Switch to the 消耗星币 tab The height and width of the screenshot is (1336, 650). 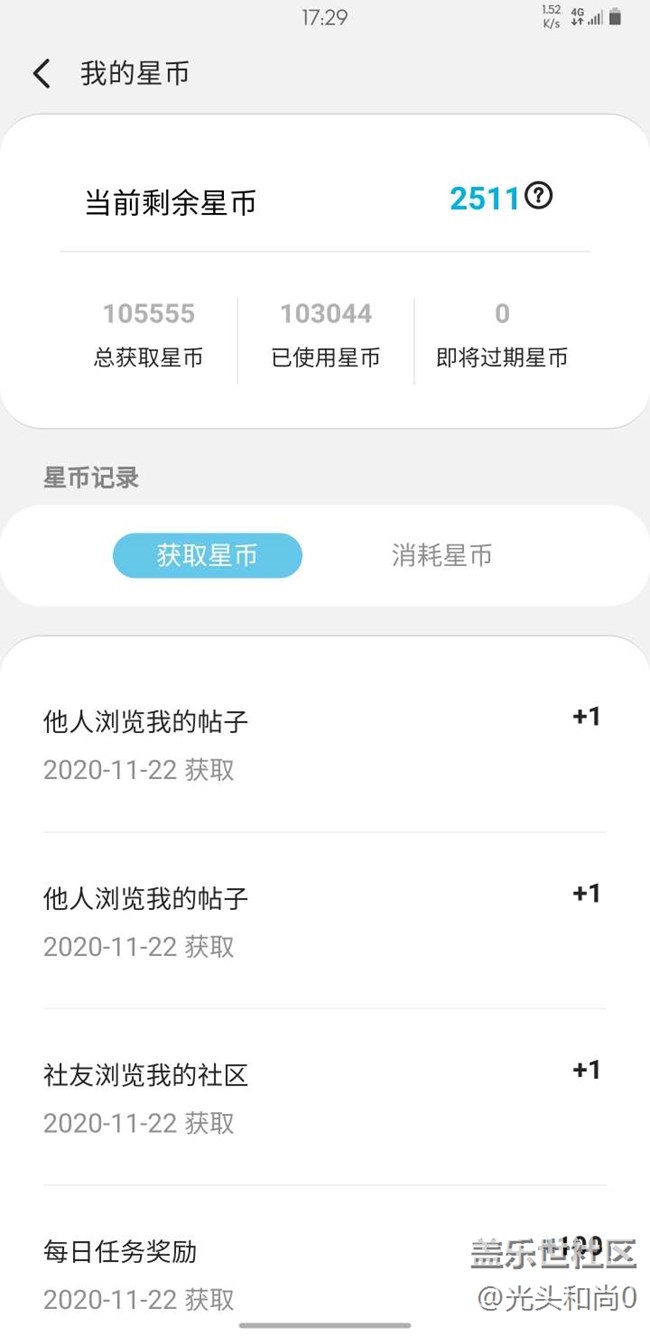click(442, 556)
